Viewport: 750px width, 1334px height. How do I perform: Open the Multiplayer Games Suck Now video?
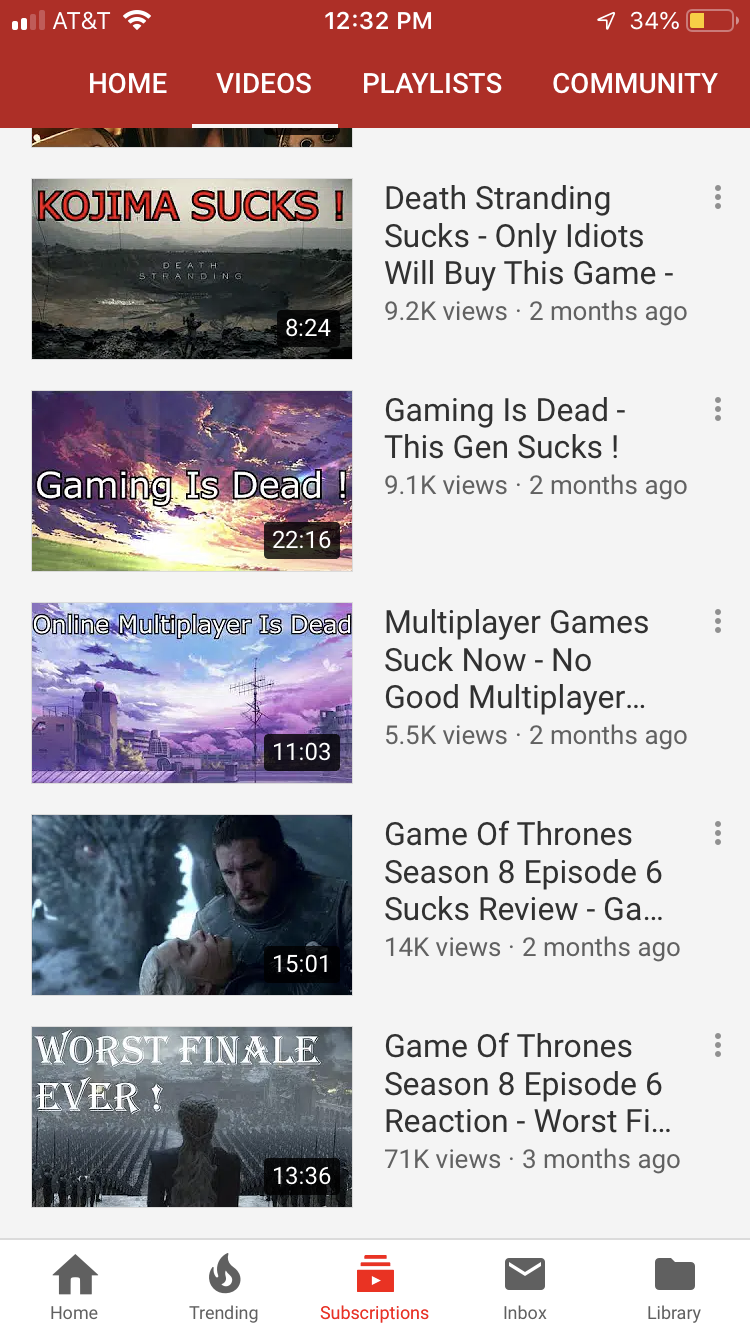[192, 693]
